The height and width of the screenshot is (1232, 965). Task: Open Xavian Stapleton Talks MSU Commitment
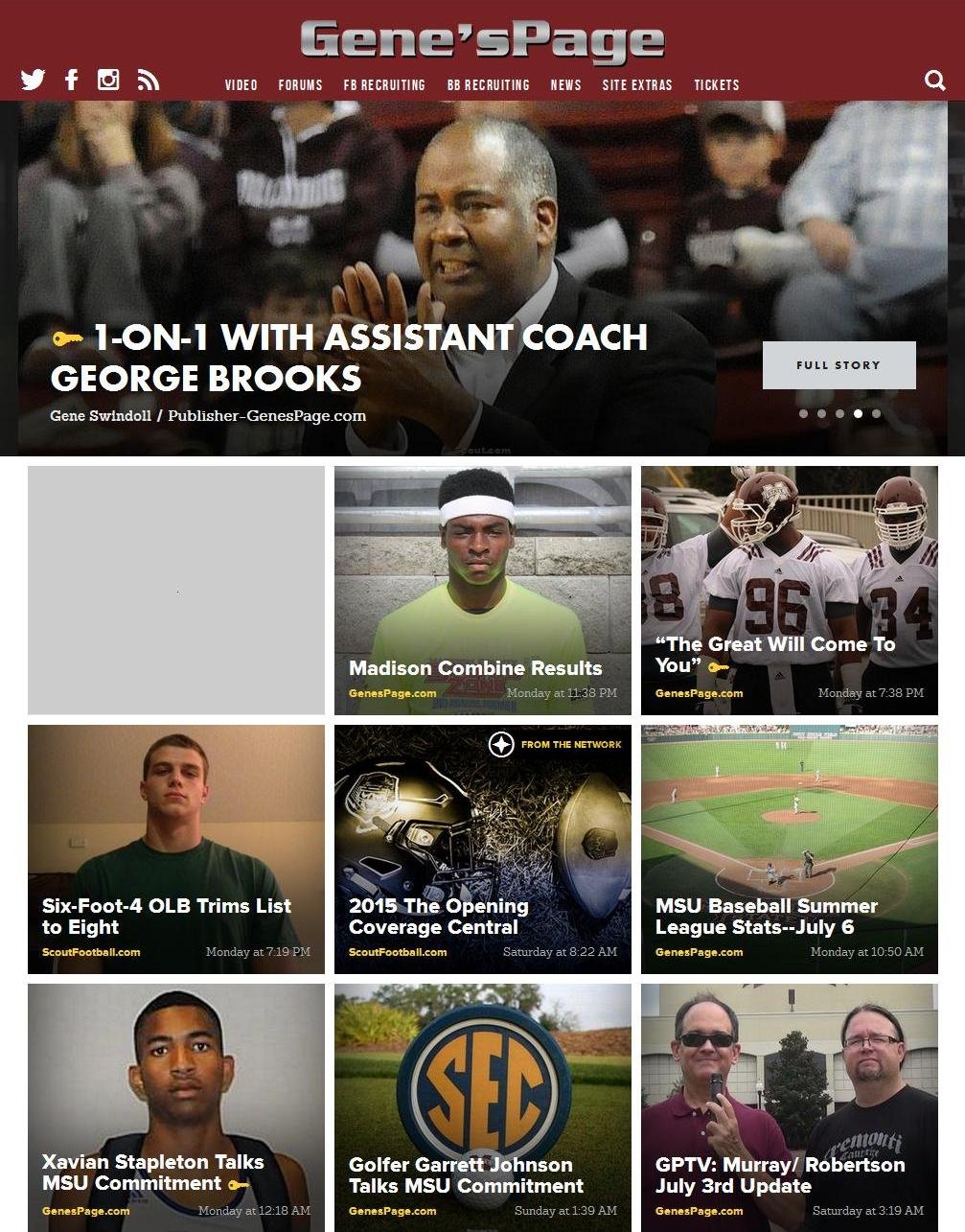153,1172
